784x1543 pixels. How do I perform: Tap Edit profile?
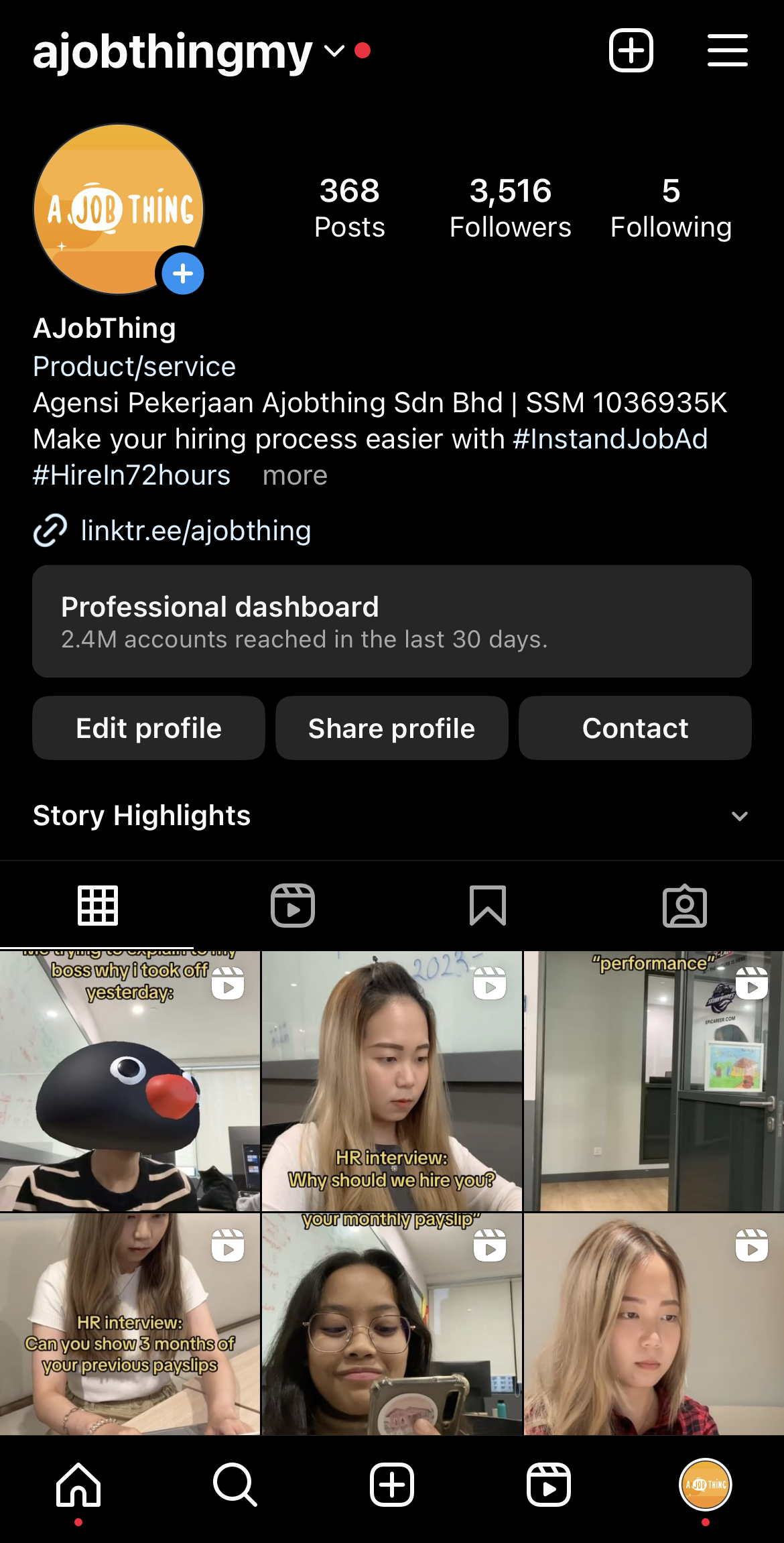click(x=149, y=728)
